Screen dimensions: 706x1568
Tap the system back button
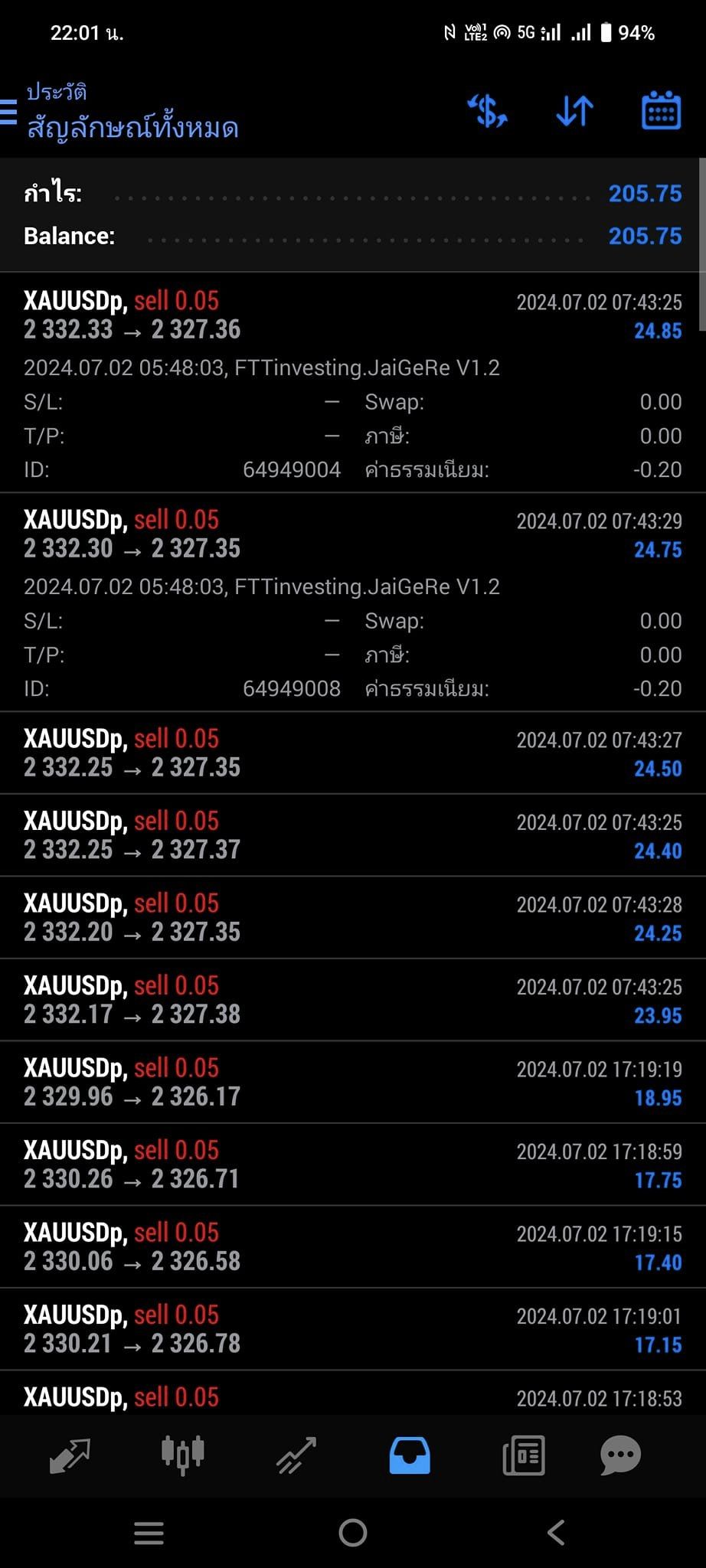[x=557, y=1532]
